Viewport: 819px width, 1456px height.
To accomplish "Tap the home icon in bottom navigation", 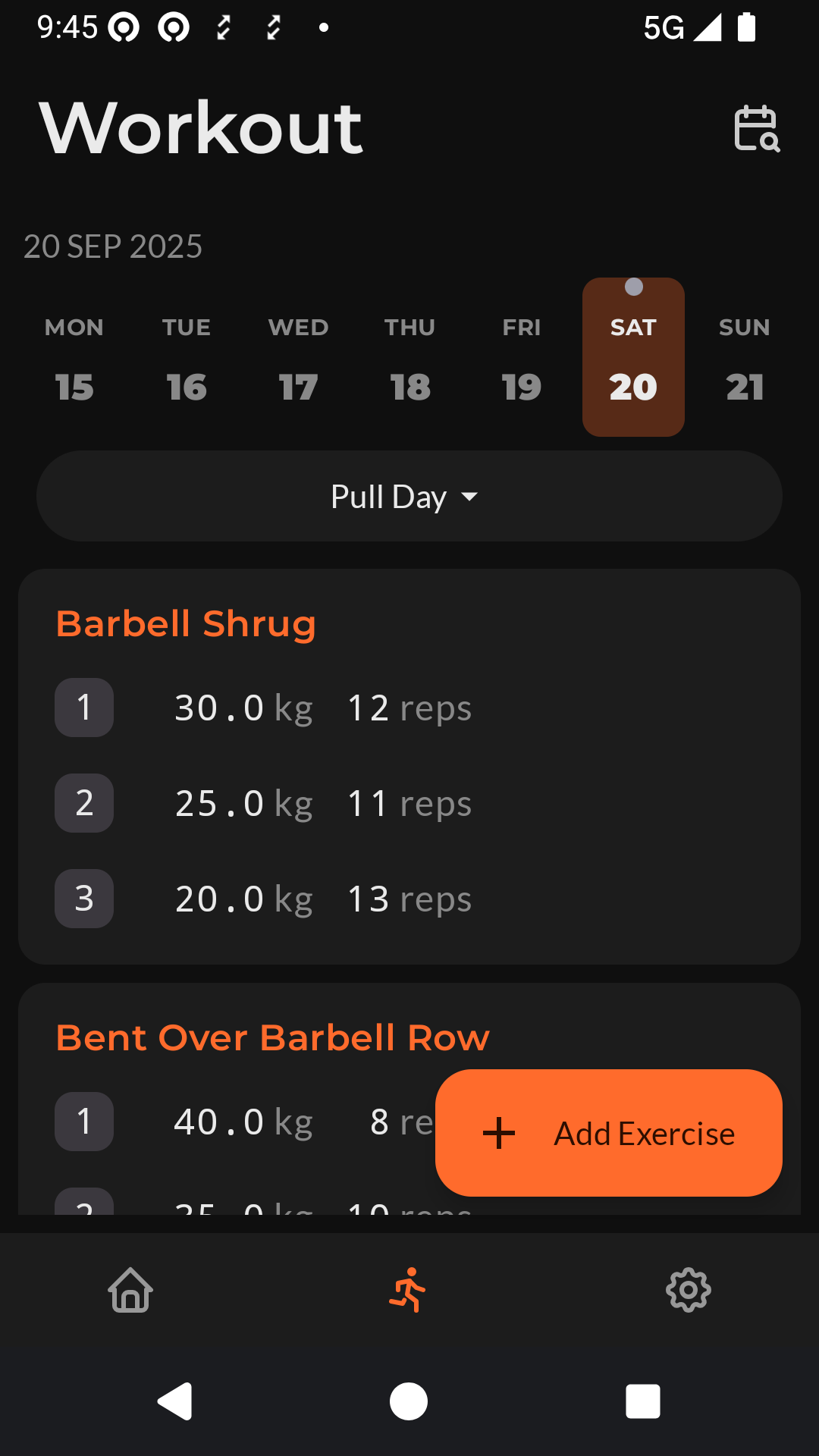I will (130, 1289).
